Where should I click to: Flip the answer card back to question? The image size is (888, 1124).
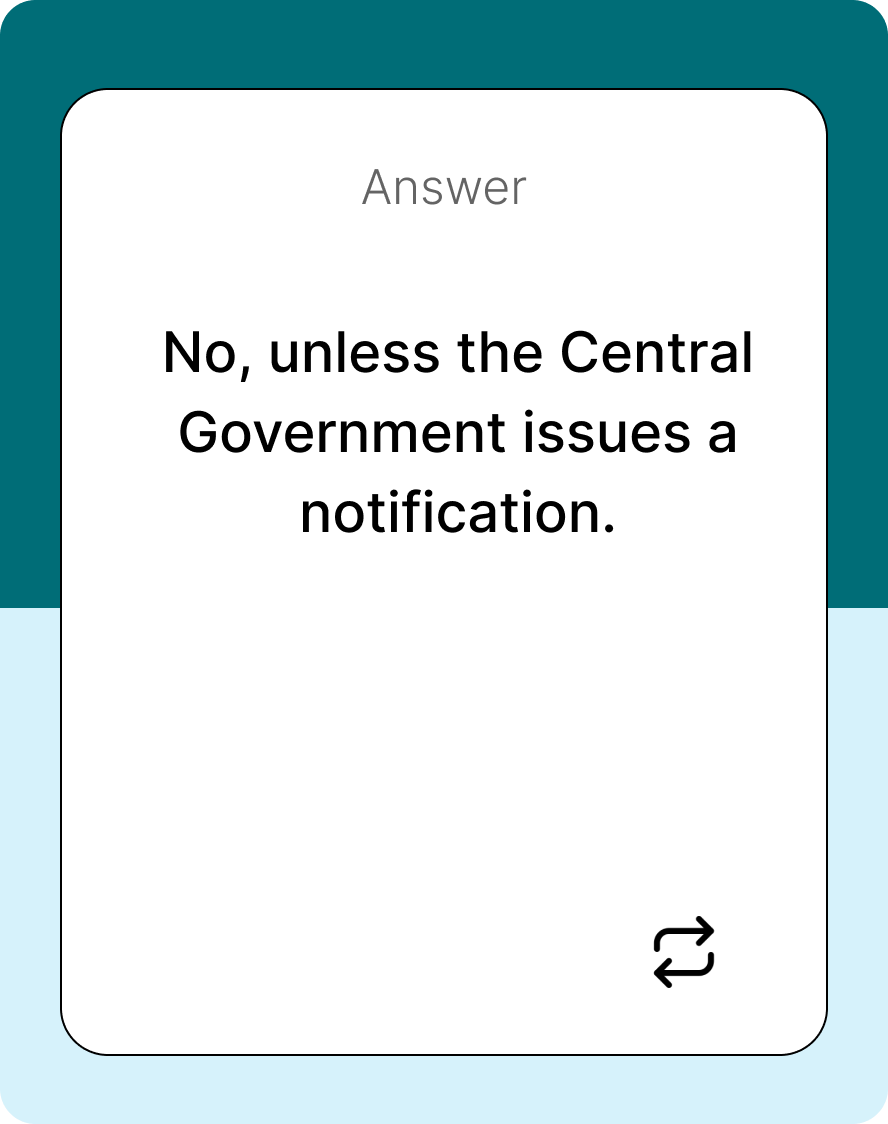[684, 952]
